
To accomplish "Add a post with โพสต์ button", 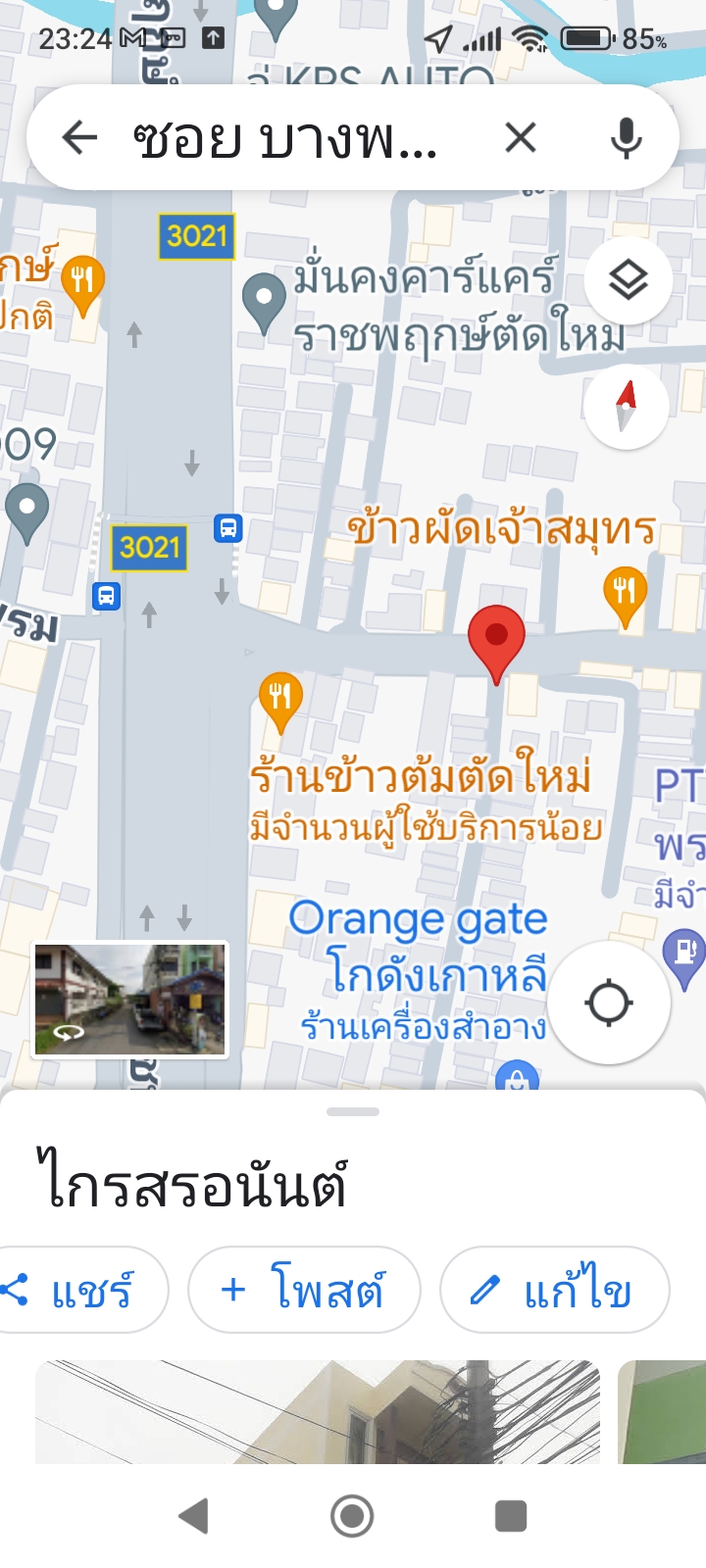I will (304, 1290).
